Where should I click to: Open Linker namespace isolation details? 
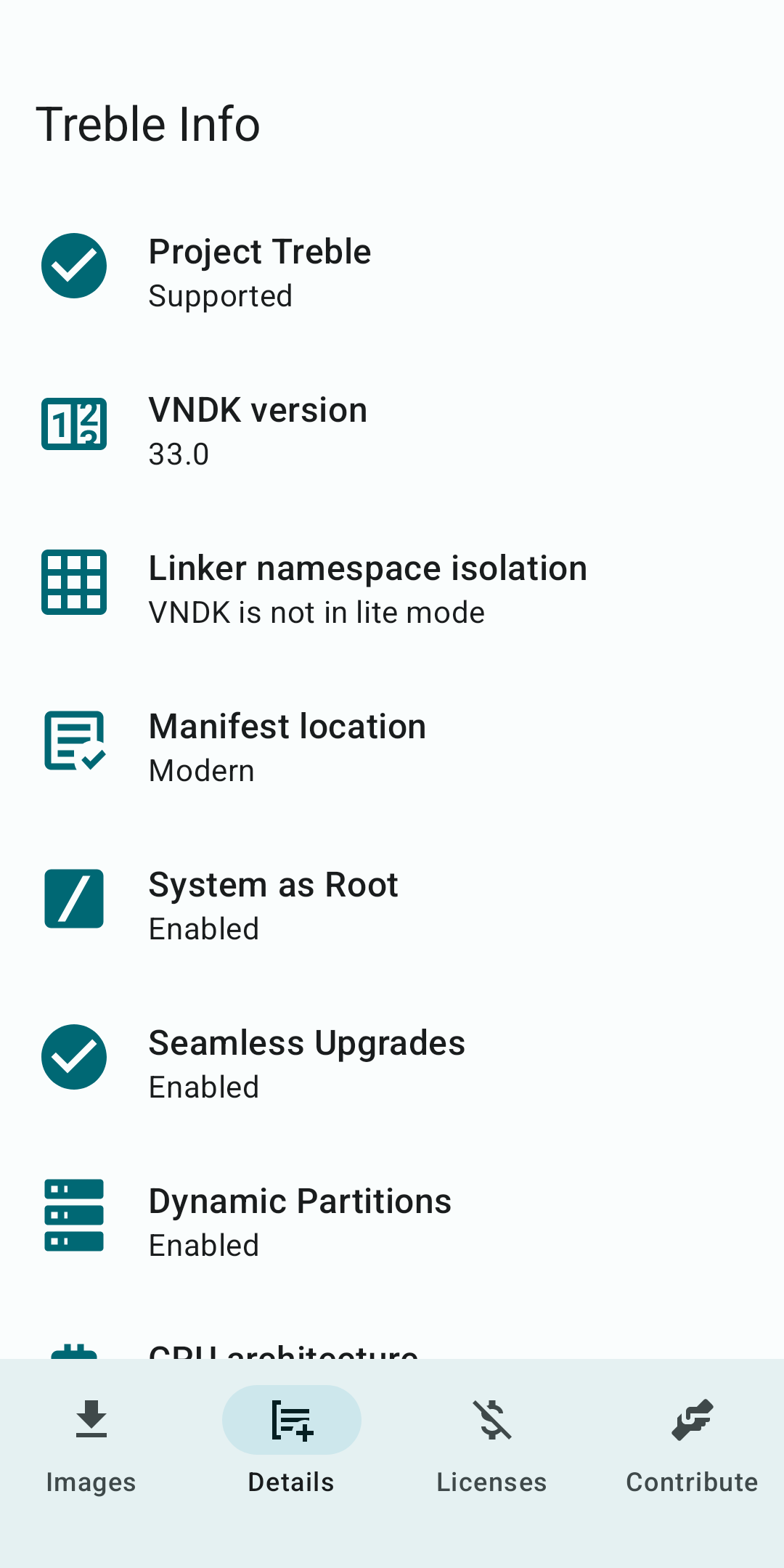pos(392,589)
